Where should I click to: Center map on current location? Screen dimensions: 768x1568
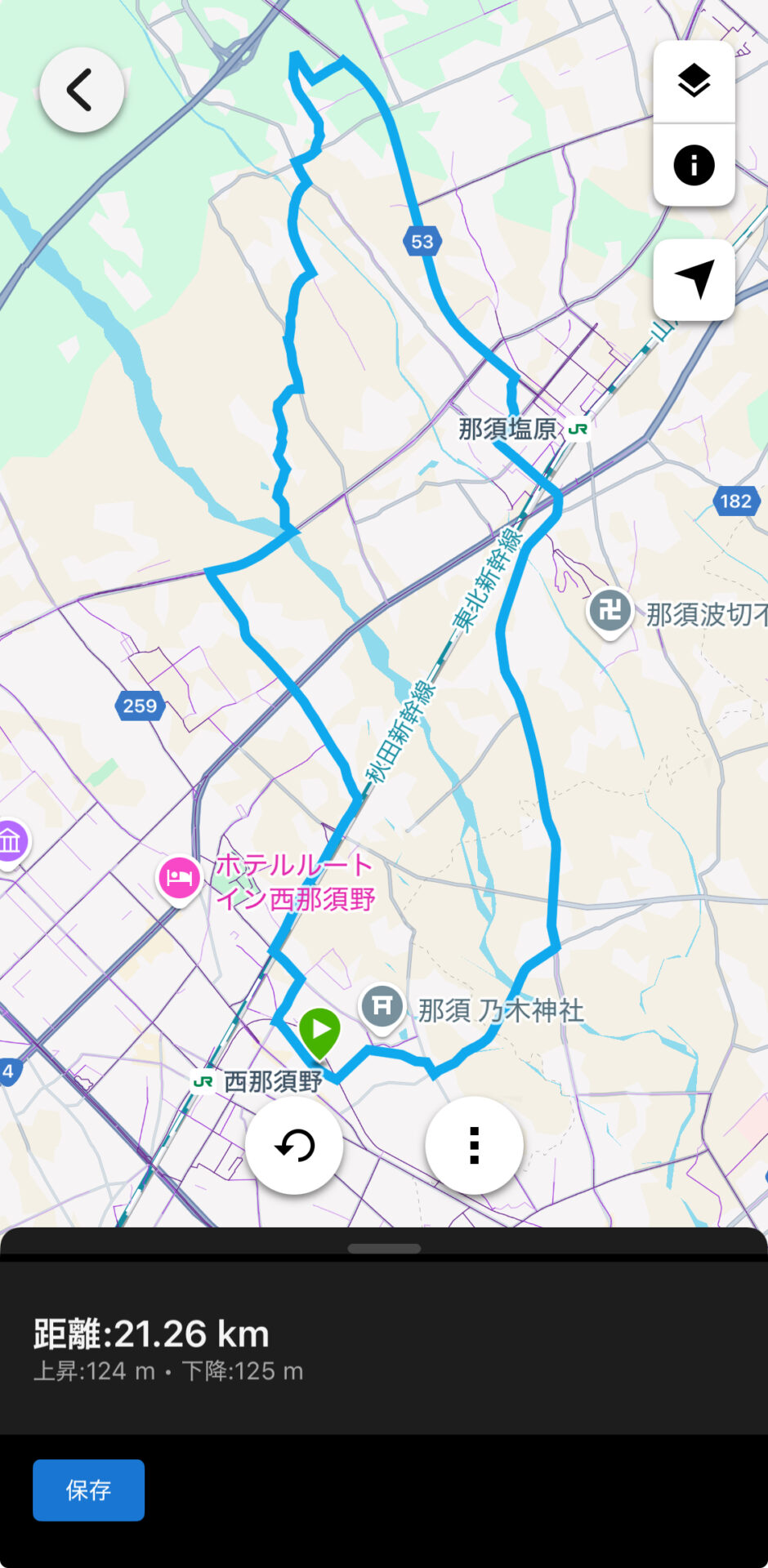coord(694,280)
